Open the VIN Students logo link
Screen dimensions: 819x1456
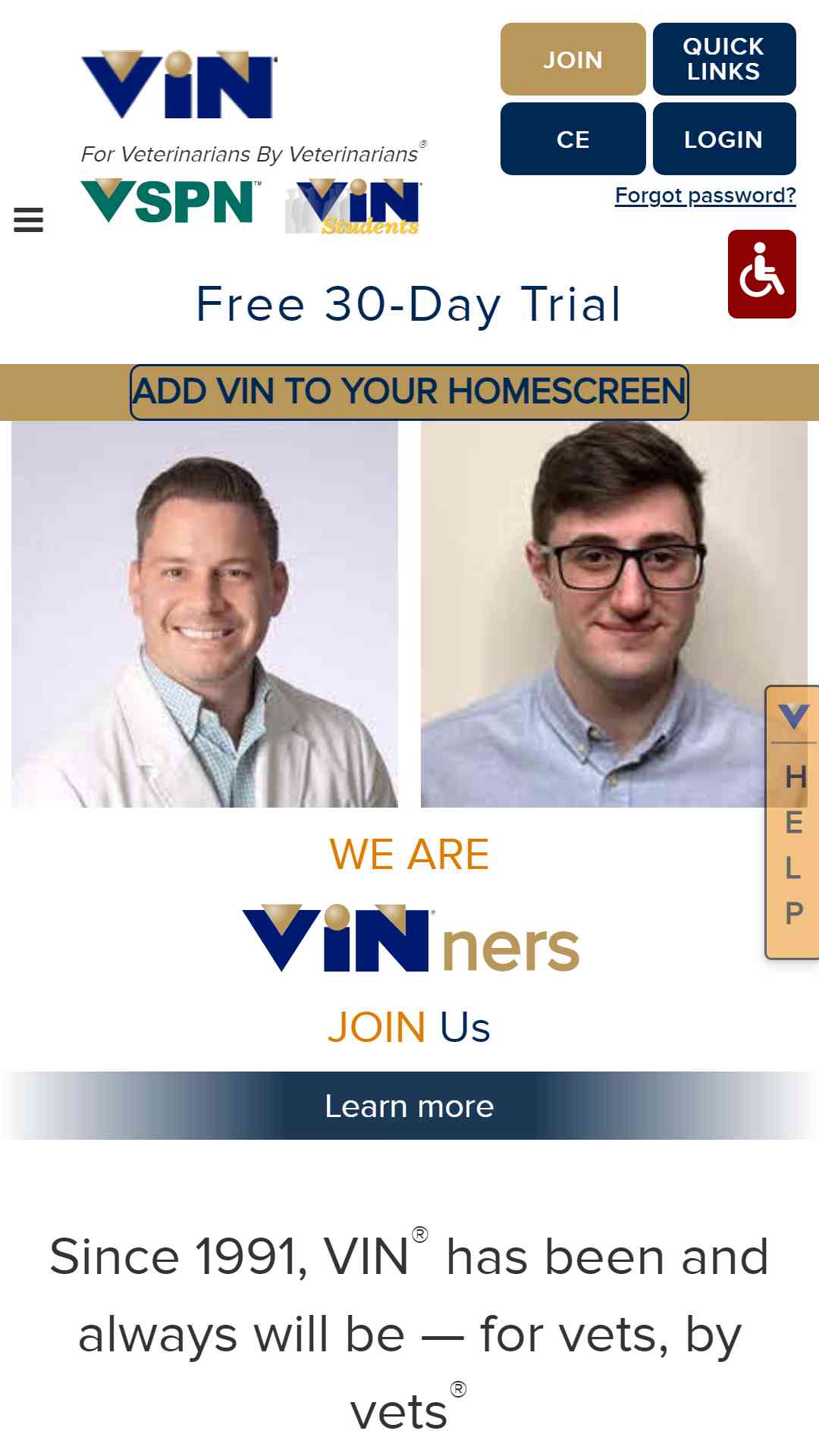[353, 206]
